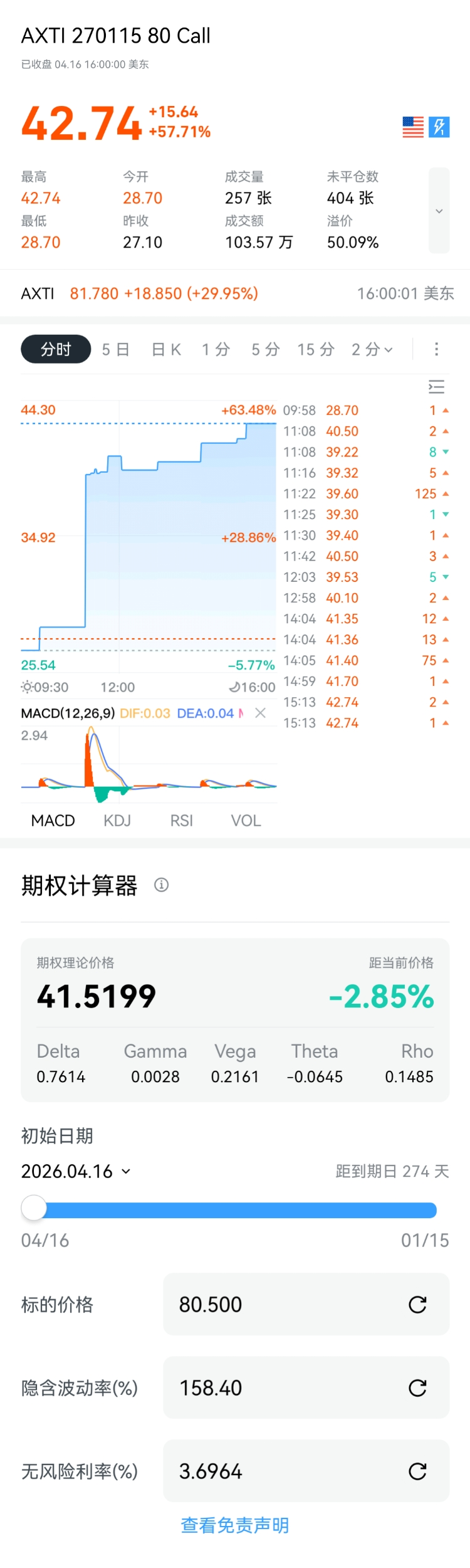Screen dimensions: 470x1568
Task: Switch indicator to KDJ
Action: coord(117,820)
